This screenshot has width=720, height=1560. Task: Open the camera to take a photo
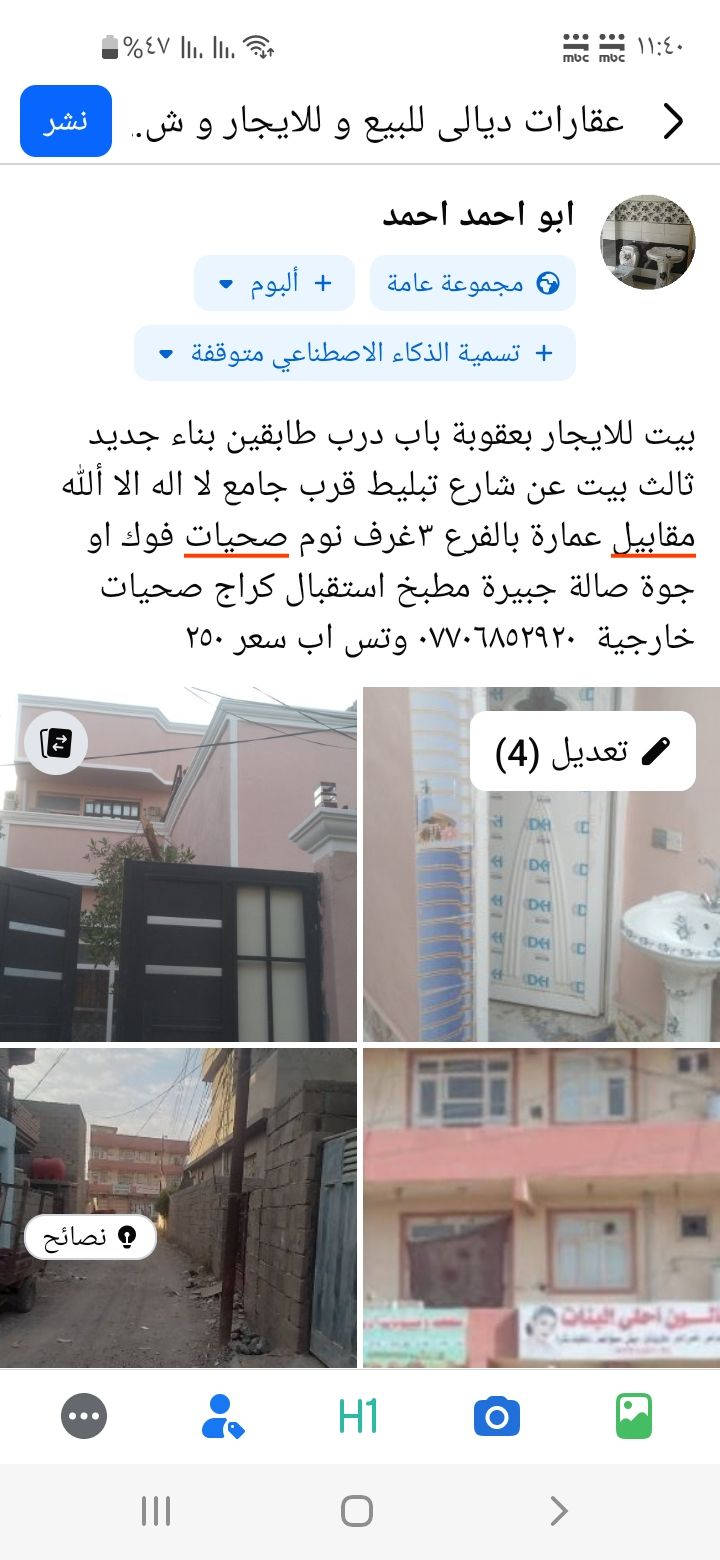[x=497, y=1416]
